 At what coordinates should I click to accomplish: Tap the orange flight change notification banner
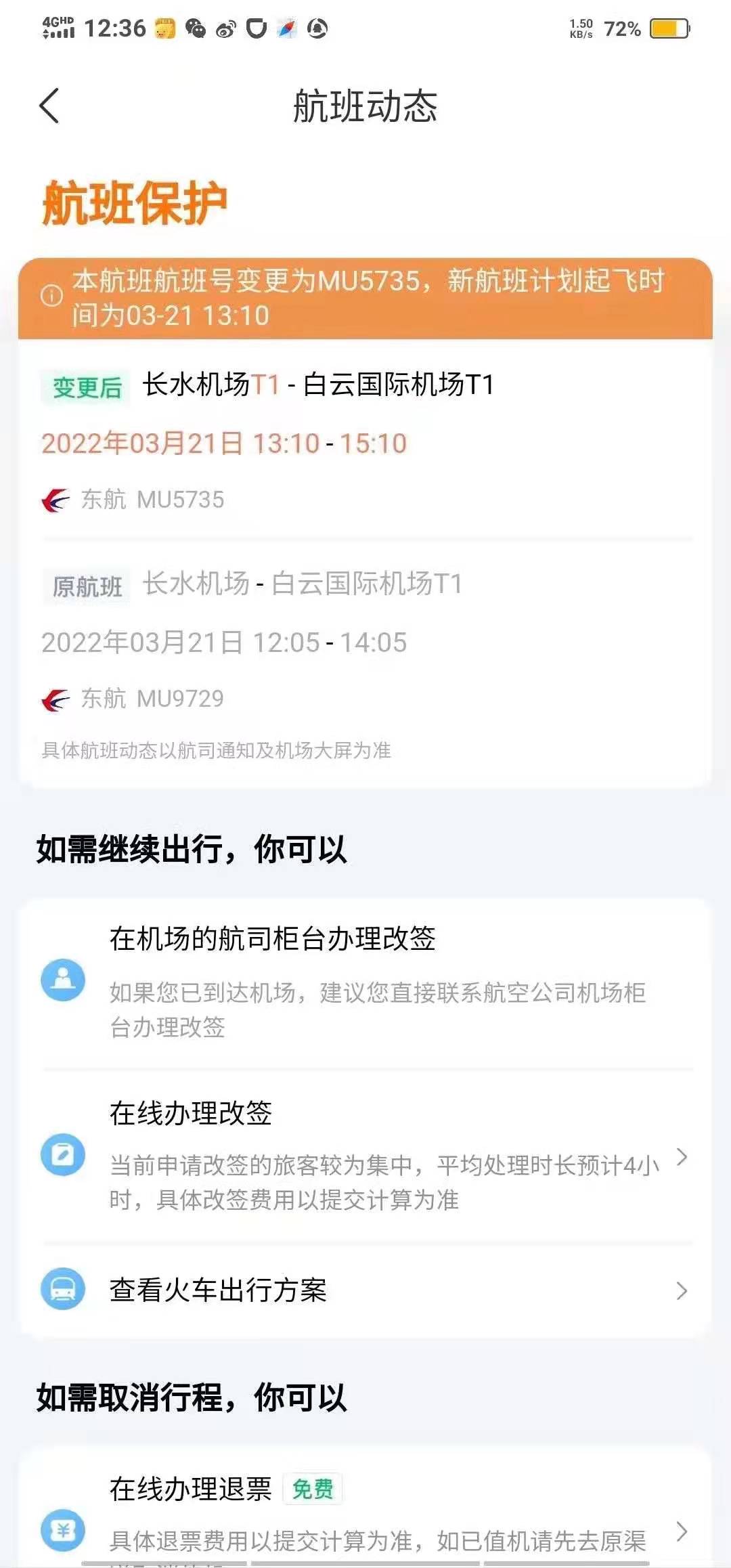point(365,297)
